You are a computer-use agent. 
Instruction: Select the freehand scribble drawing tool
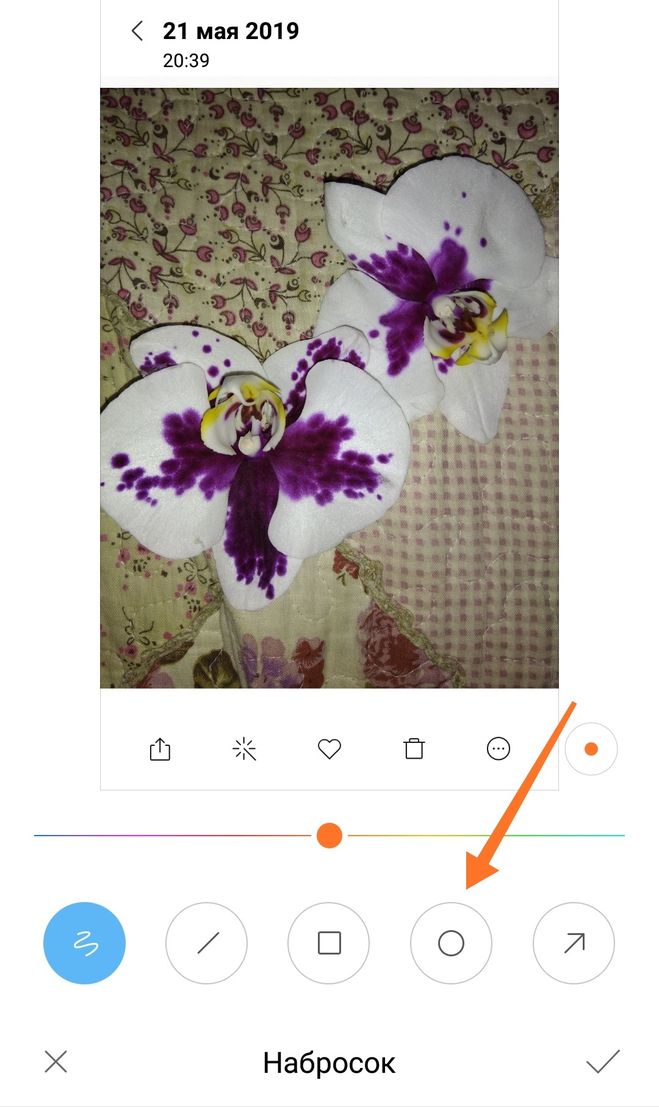tap(84, 943)
